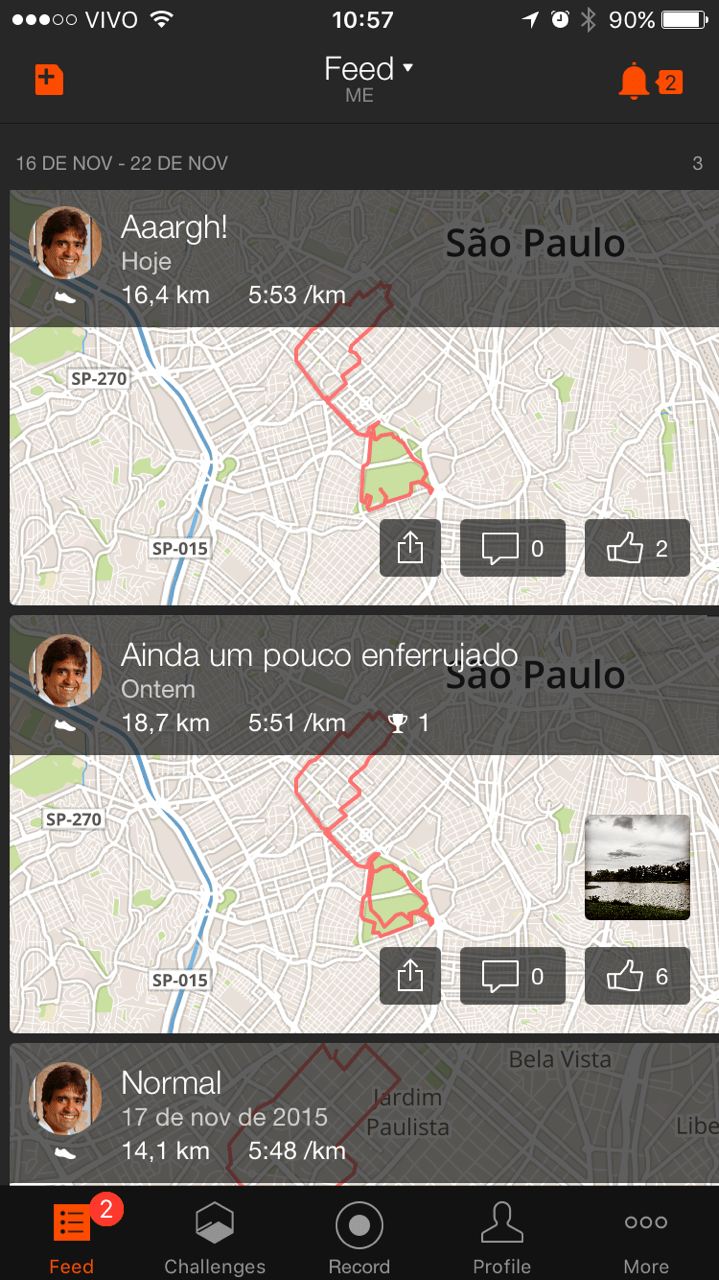Select the More tab
The height and width of the screenshot is (1280, 719).
coord(646,1237)
